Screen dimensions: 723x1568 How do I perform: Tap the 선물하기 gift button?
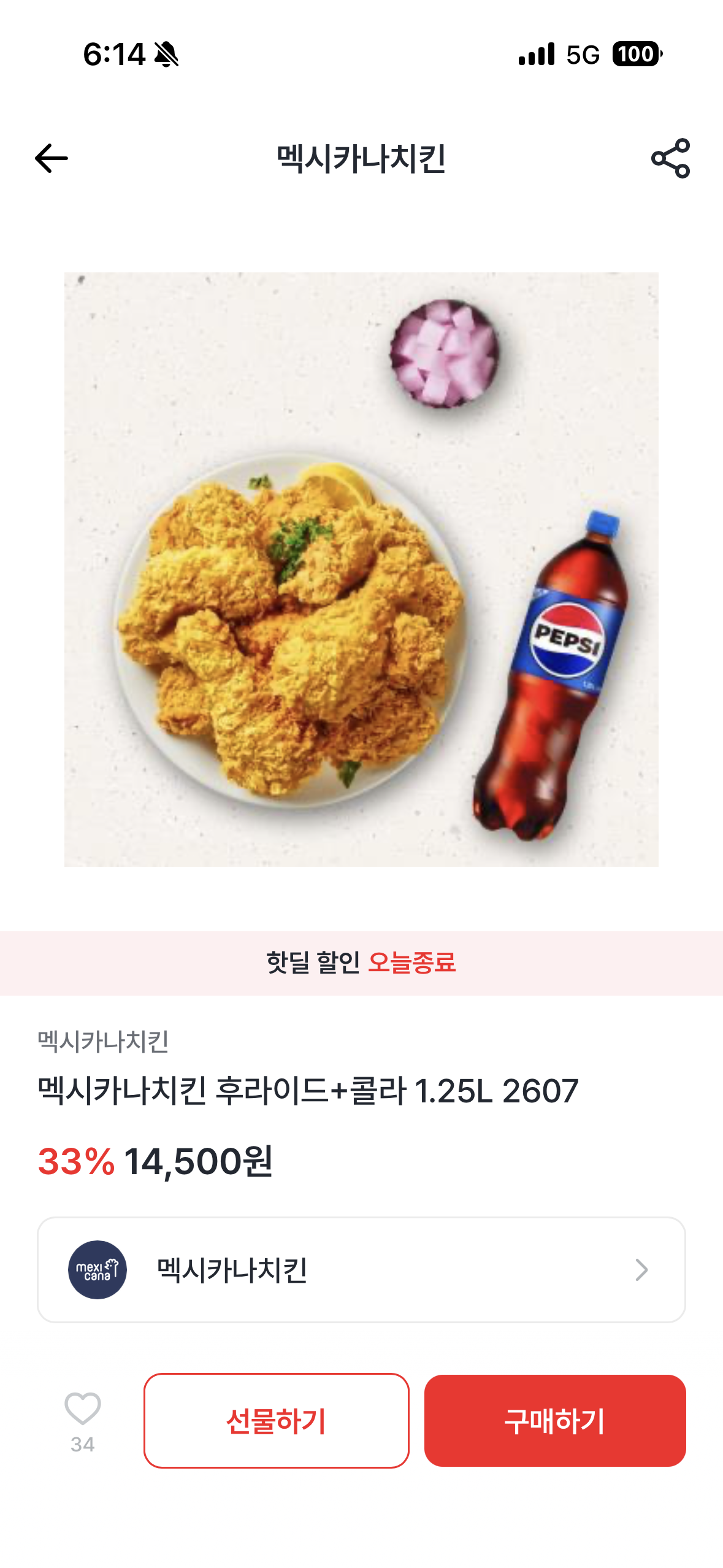pos(277,1420)
